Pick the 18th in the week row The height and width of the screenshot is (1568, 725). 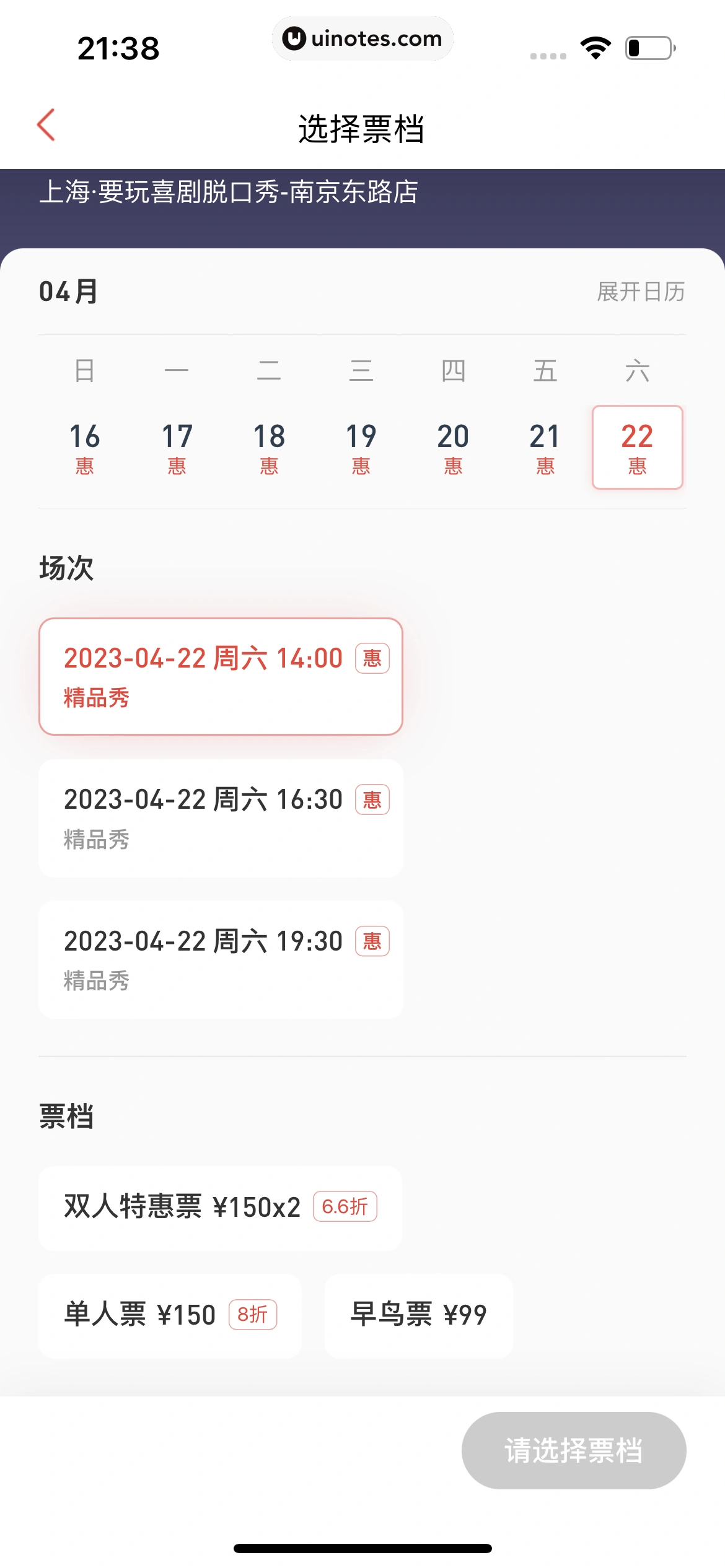pyautogui.click(x=269, y=447)
